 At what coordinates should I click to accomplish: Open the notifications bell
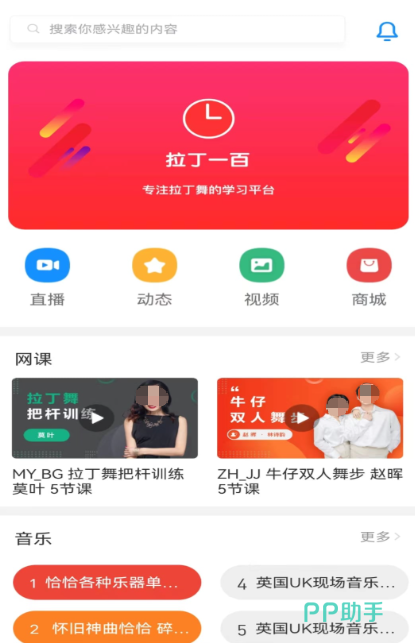[387, 31]
